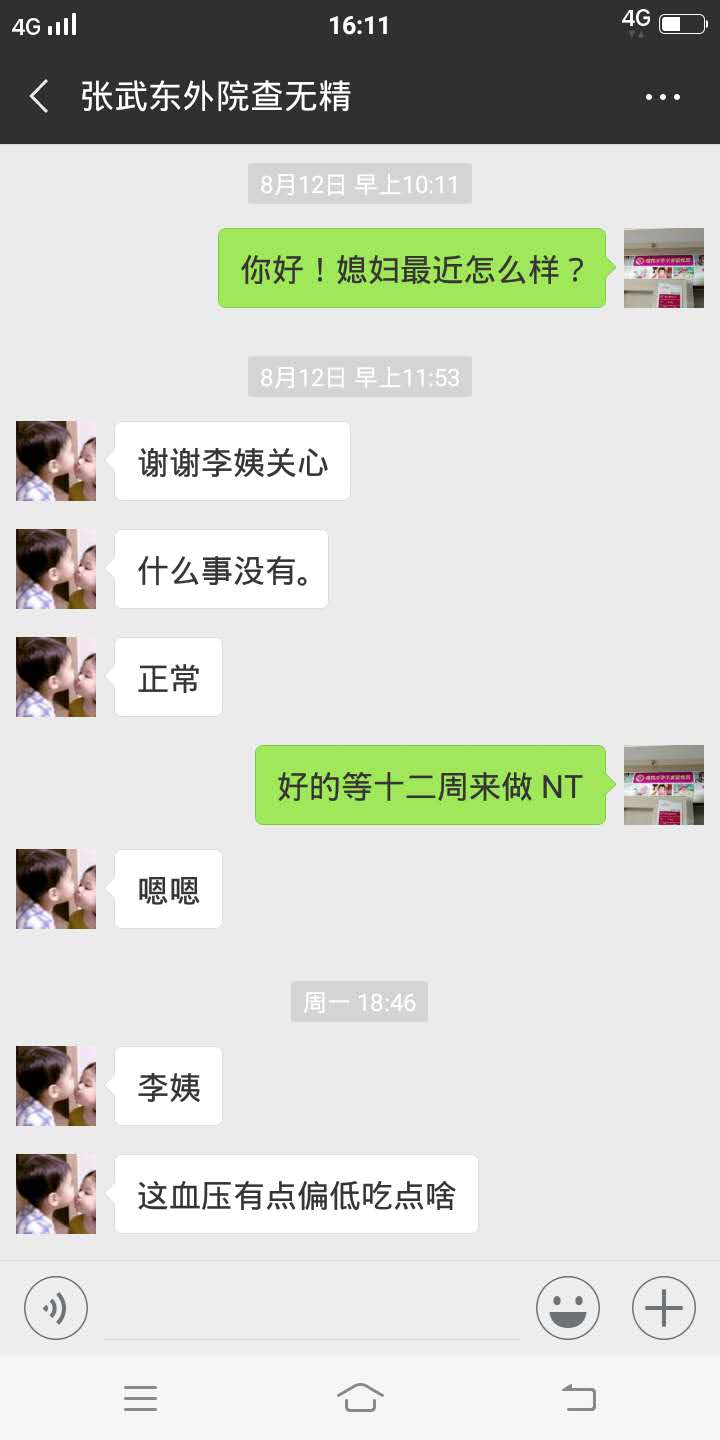Tap the system back button
The image size is (720, 1440).
pos(578,1398)
